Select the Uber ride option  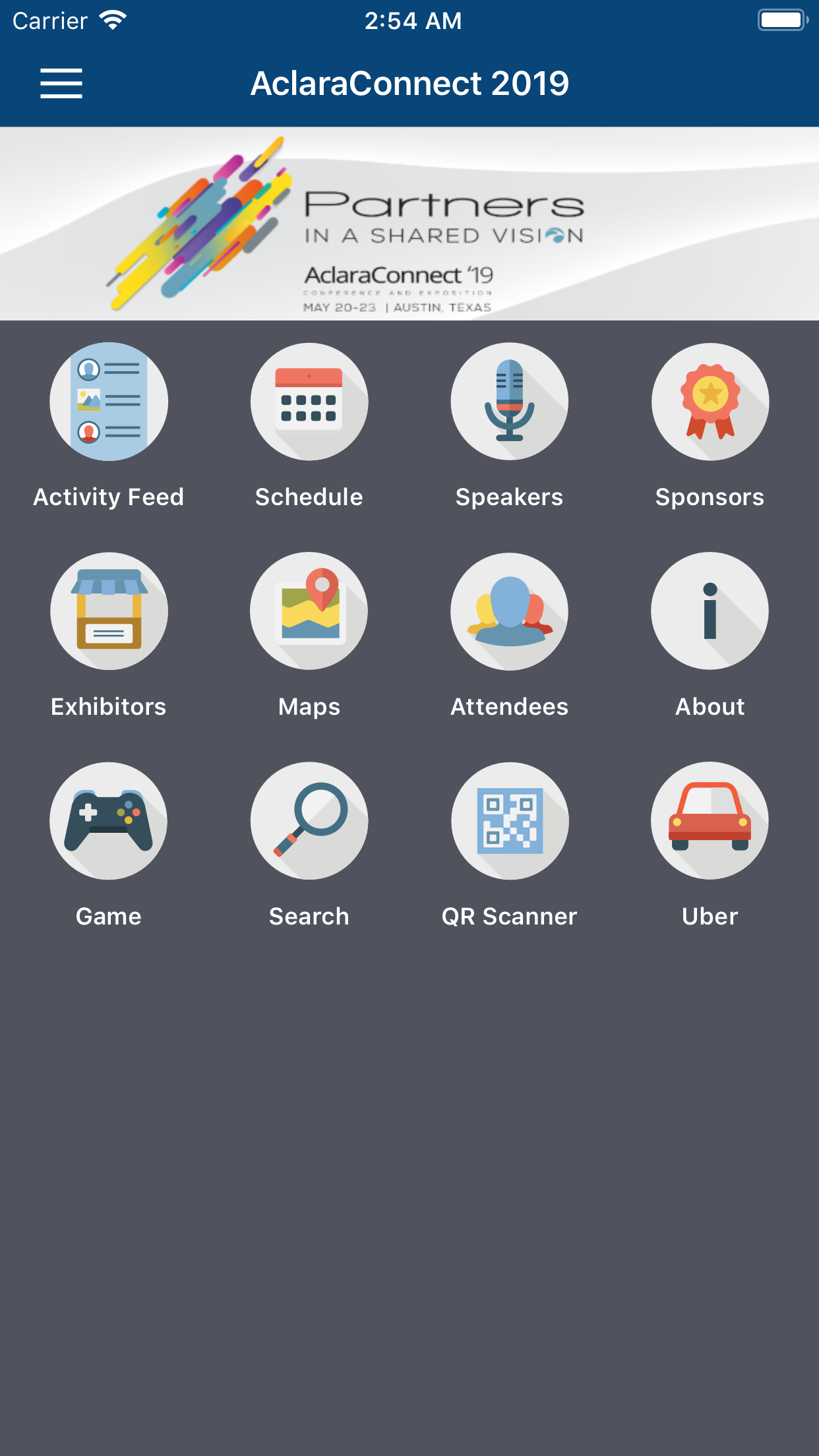coord(710,821)
